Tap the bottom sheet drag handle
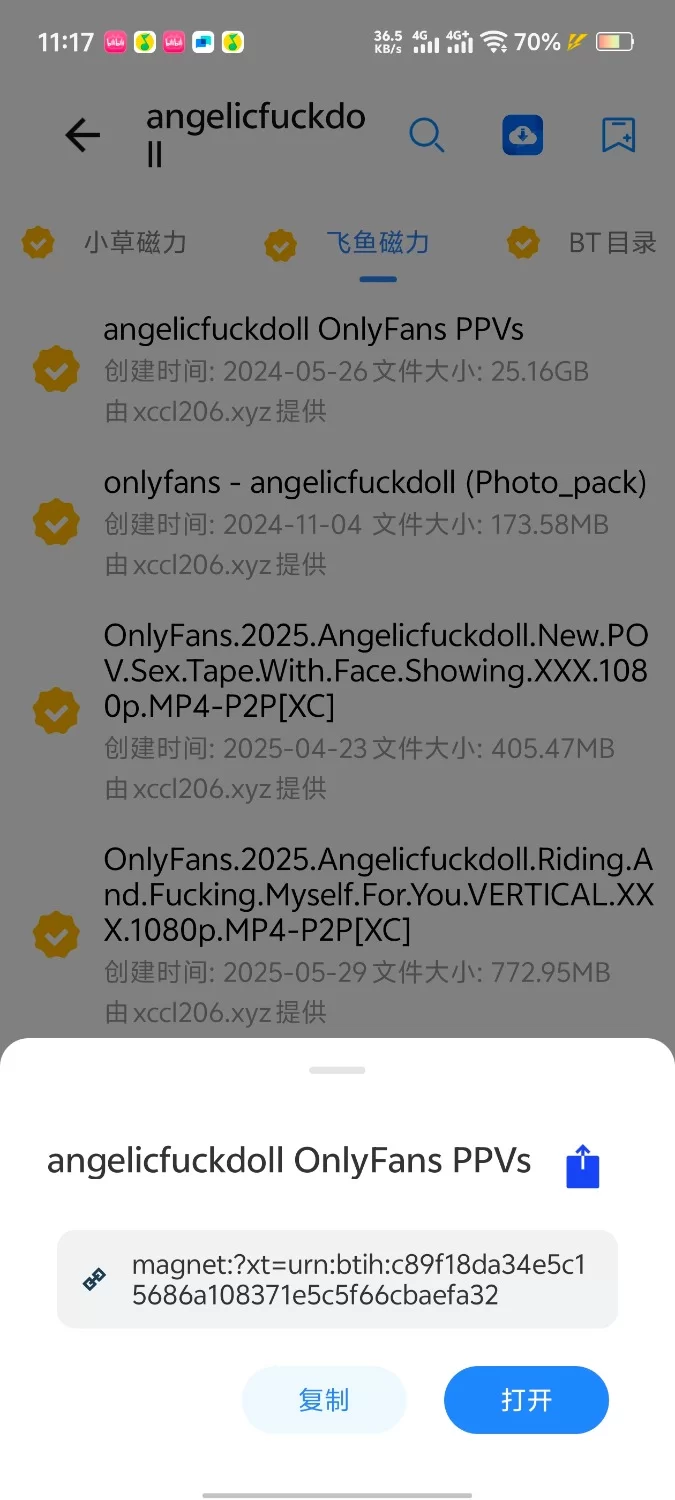This screenshot has height=1500, width=675. pos(337,1070)
